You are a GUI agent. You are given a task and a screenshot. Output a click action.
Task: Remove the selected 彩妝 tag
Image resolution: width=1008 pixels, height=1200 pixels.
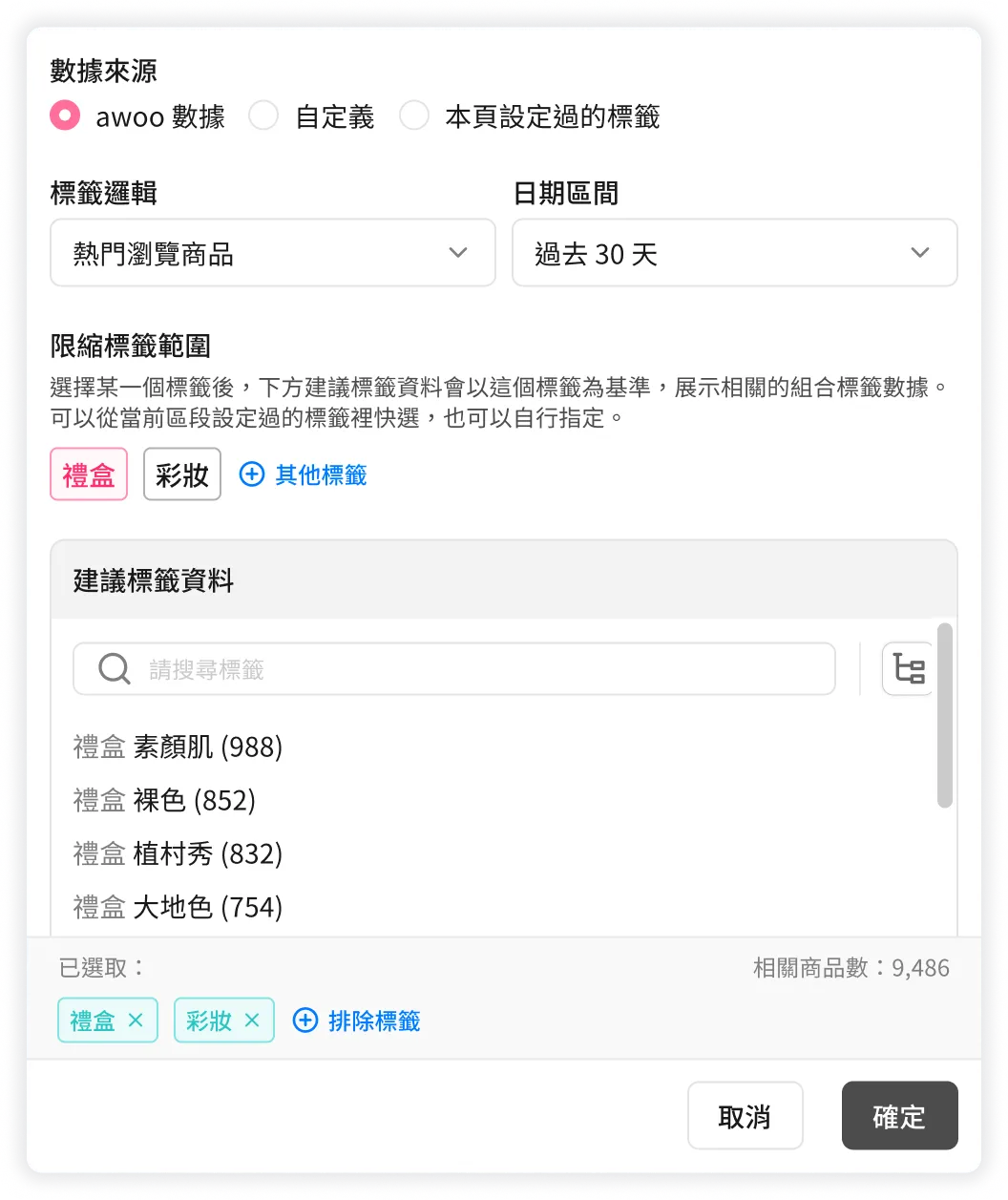click(252, 1021)
